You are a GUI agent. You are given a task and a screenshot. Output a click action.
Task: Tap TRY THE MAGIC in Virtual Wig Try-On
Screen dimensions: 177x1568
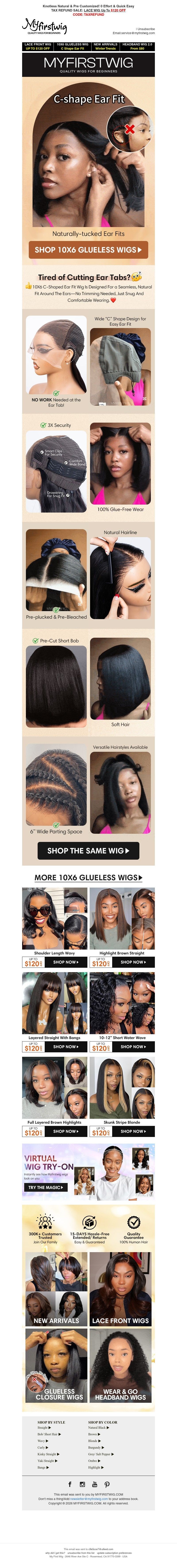45,1187
